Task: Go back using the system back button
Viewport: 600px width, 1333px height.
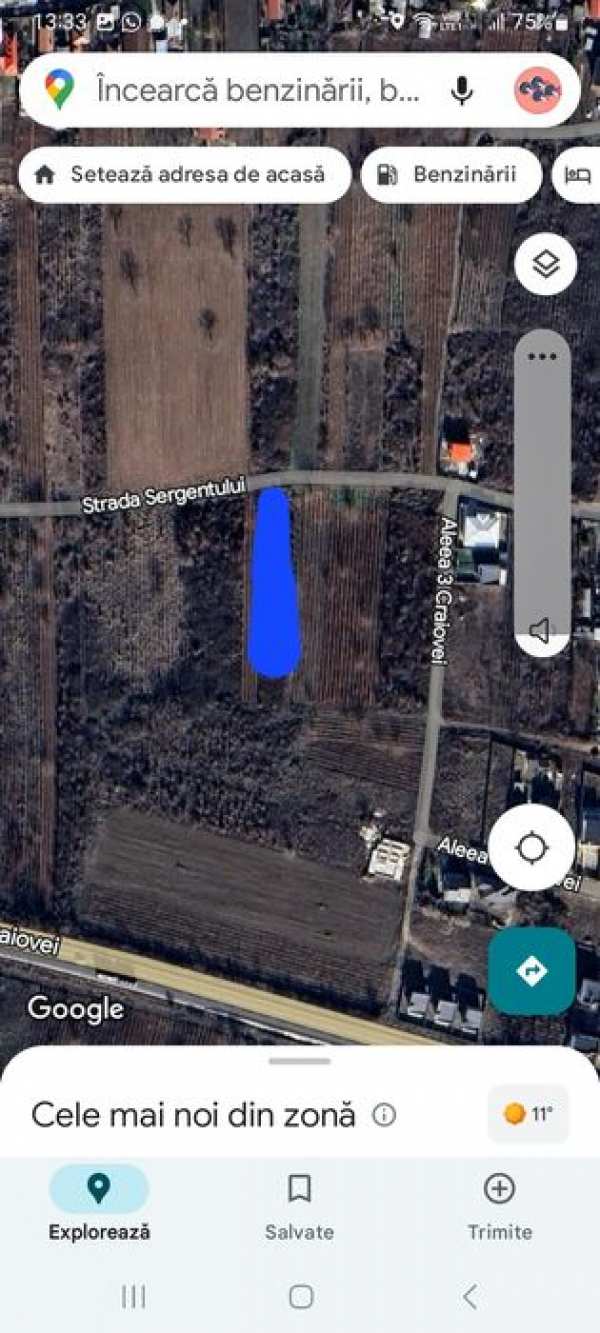Action: tap(470, 1297)
